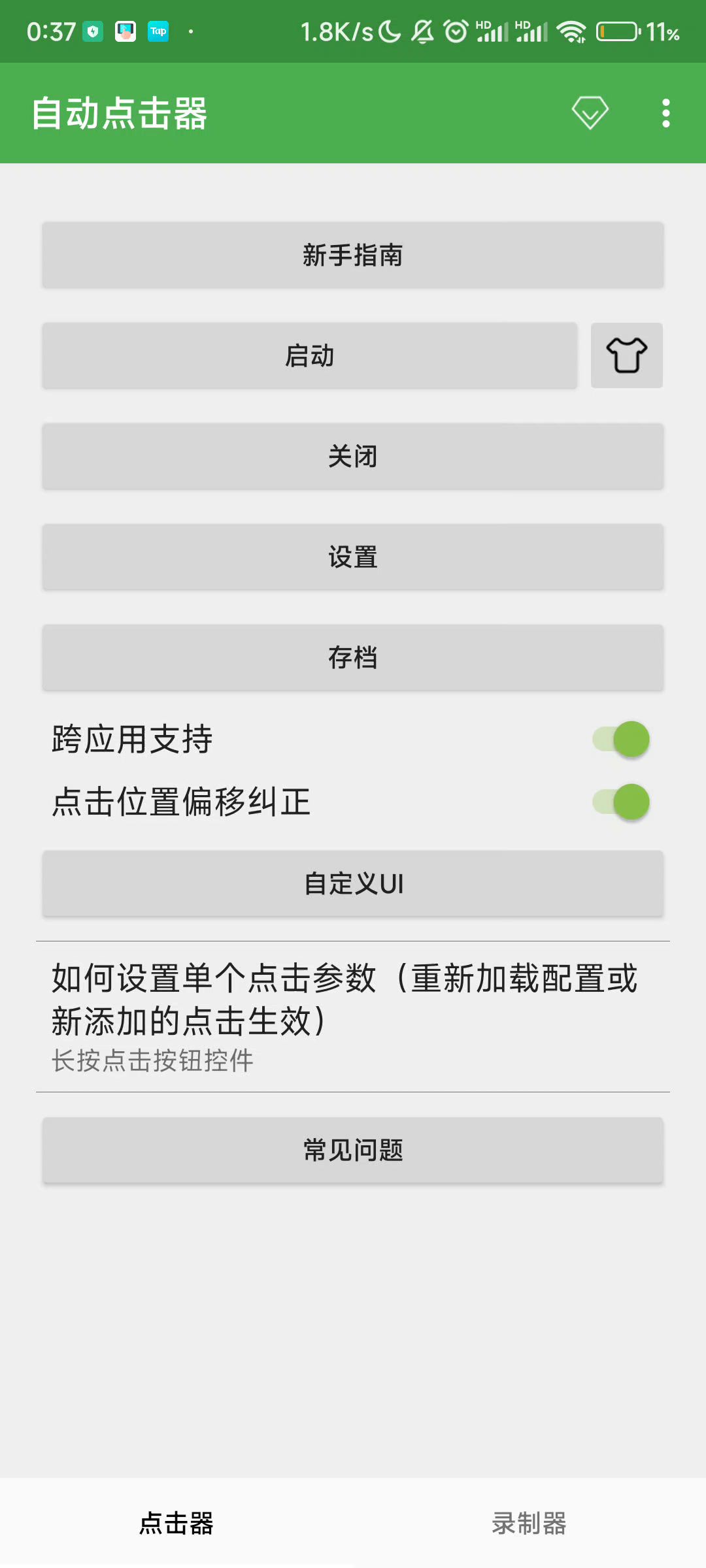The image size is (706, 1568).
Task: Open the 新手指南 beginner guide
Action: (x=353, y=255)
